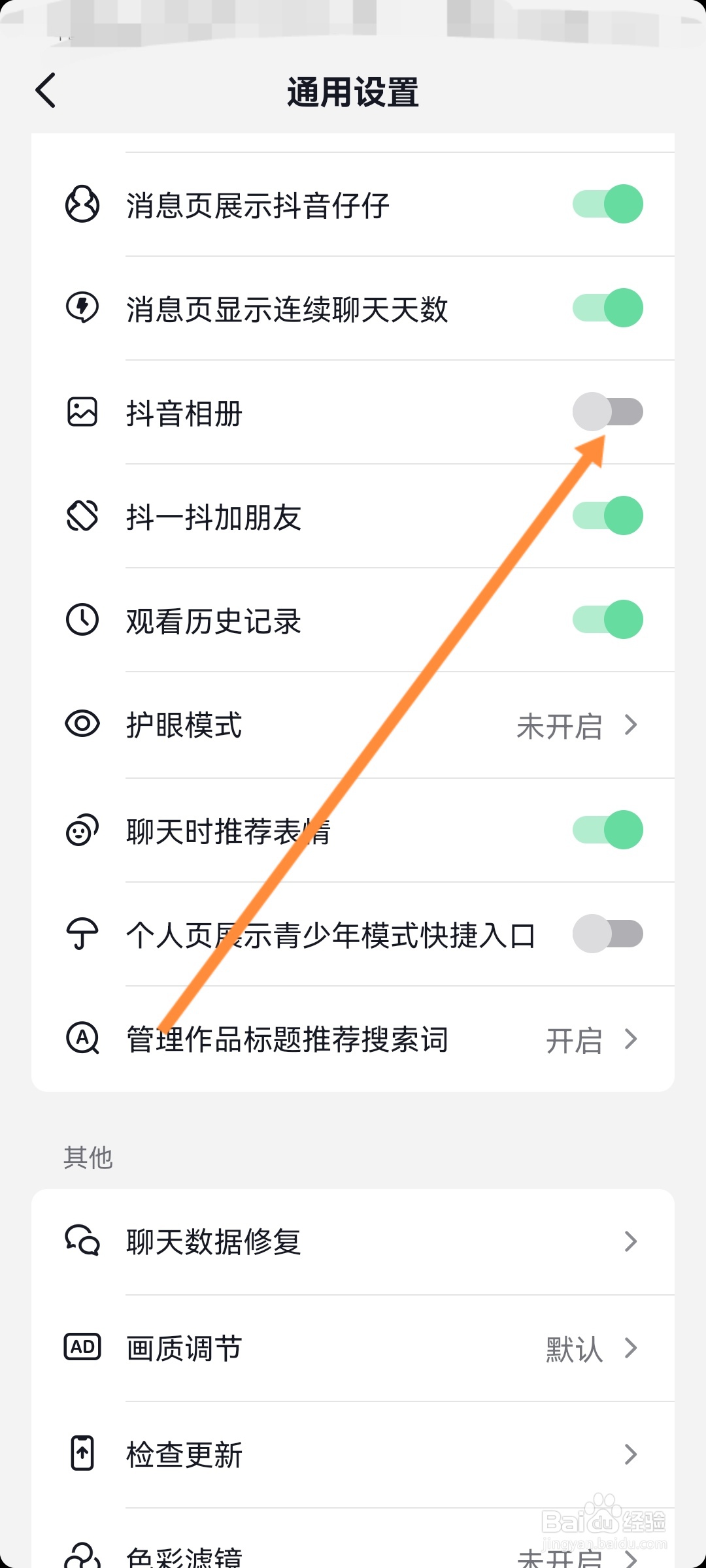The height and width of the screenshot is (1568, 706).
Task: Open 管理作品标题推荐搜索词 settings
Action: tap(630, 1039)
